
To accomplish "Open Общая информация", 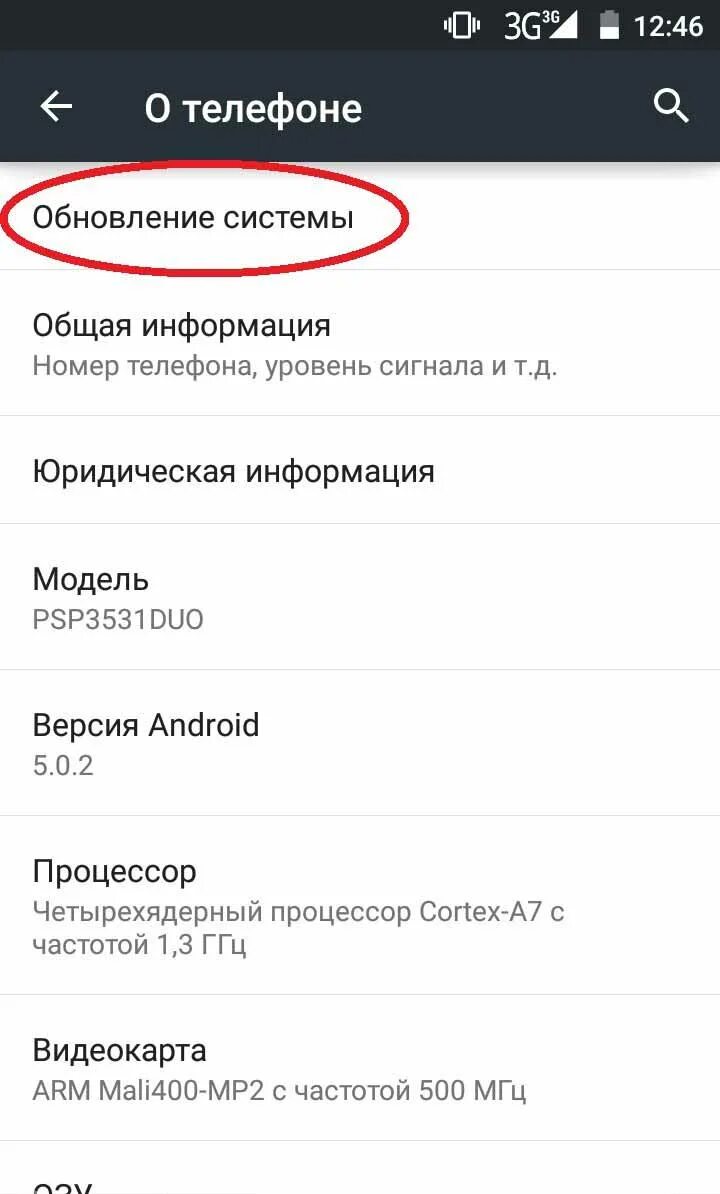I will (x=360, y=343).
